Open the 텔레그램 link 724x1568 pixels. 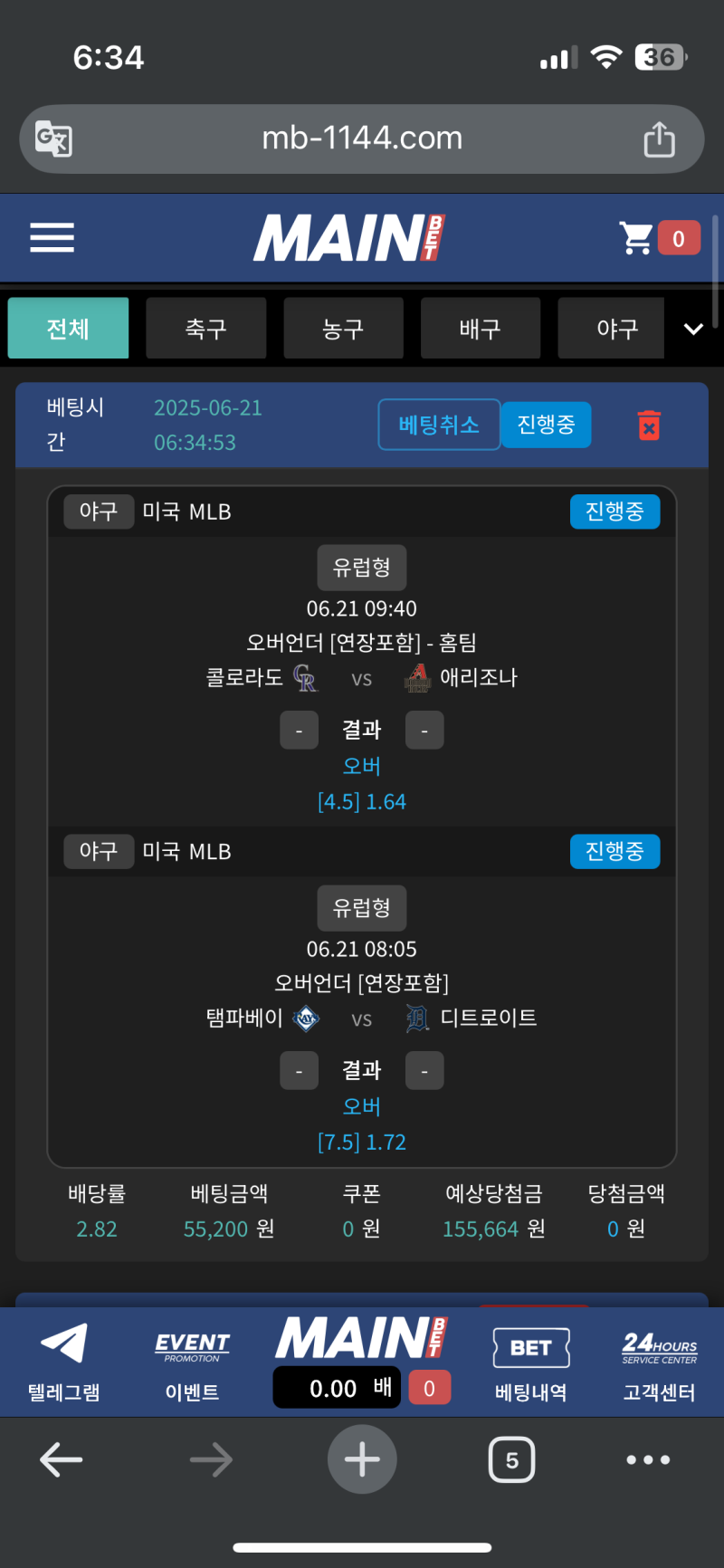(63, 1362)
